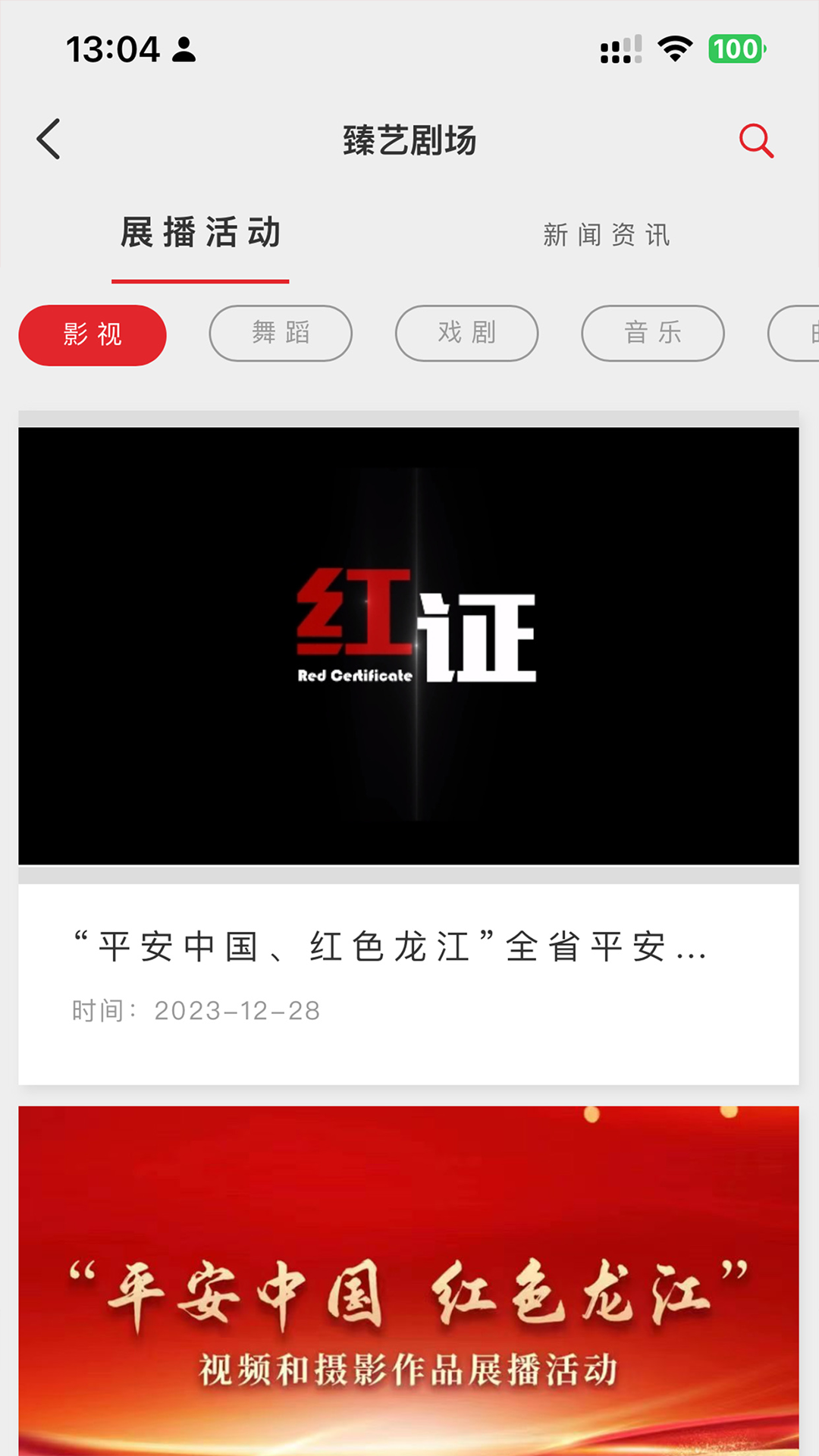Select the 音乐 filter chip
The height and width of the screenshot is (1456, 819).
coord(652,334)
